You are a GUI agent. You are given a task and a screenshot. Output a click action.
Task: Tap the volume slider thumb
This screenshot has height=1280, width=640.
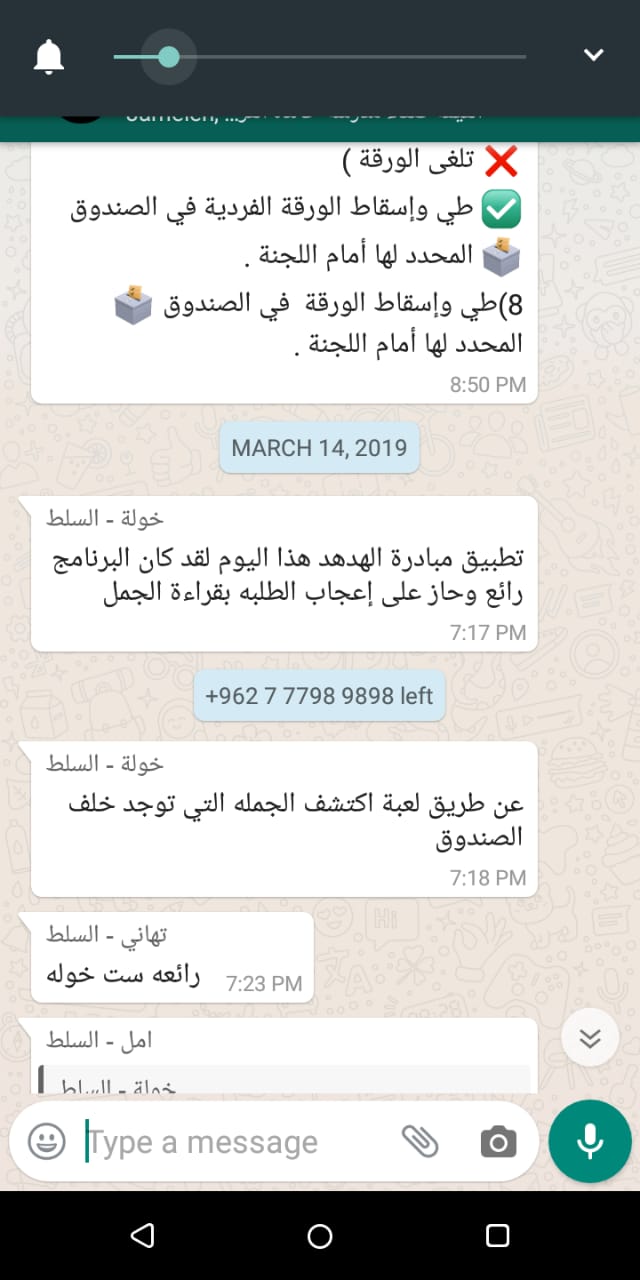pos(168,57)
